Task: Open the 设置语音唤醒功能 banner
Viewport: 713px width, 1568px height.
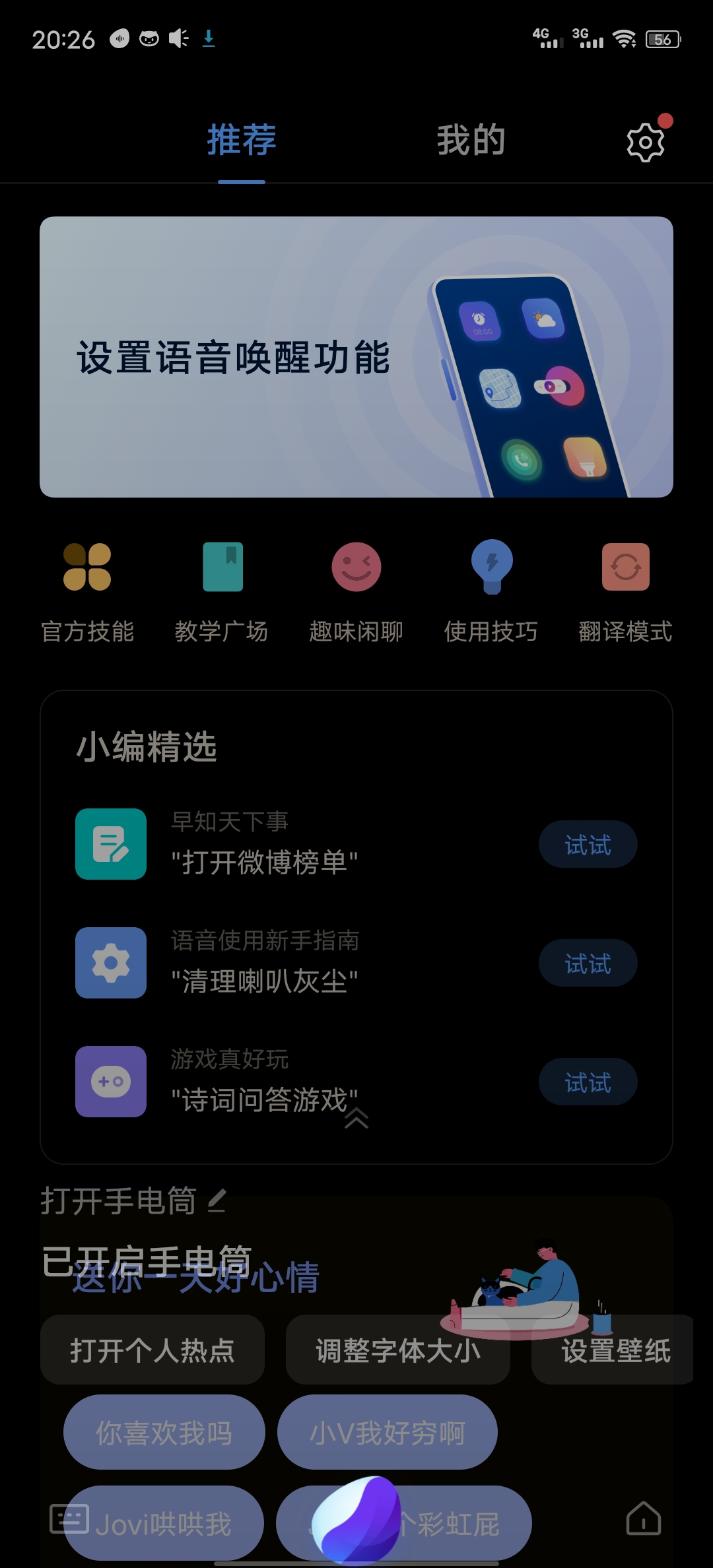Action: [x=356, y=357]
